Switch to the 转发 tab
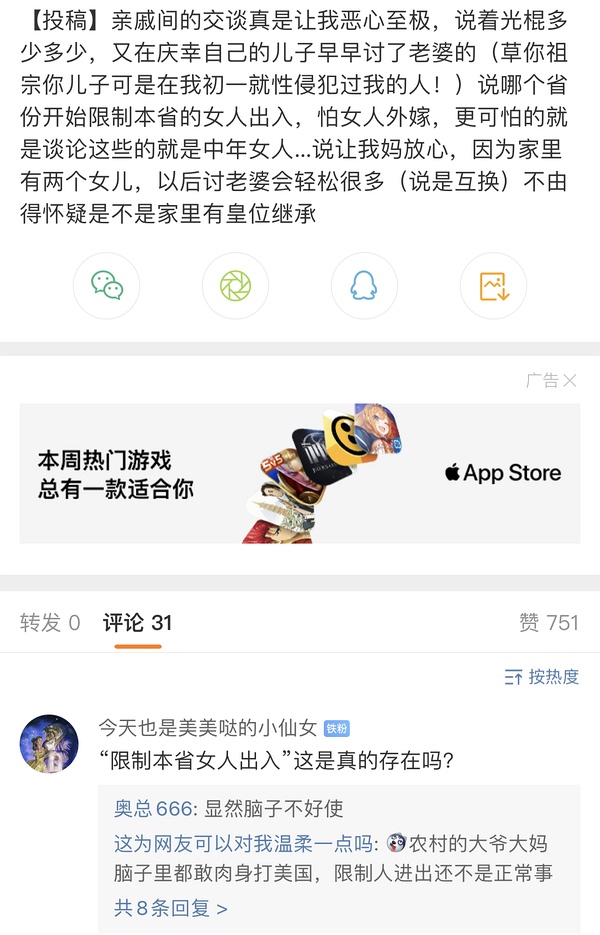 click(50, 623)
